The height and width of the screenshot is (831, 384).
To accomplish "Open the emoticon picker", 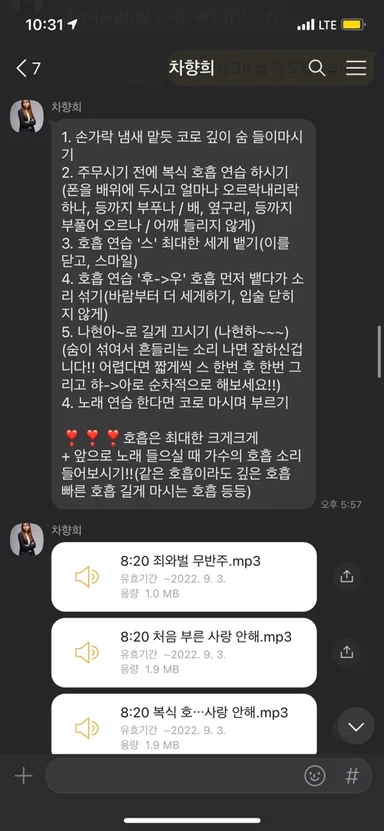I will 315,776.
